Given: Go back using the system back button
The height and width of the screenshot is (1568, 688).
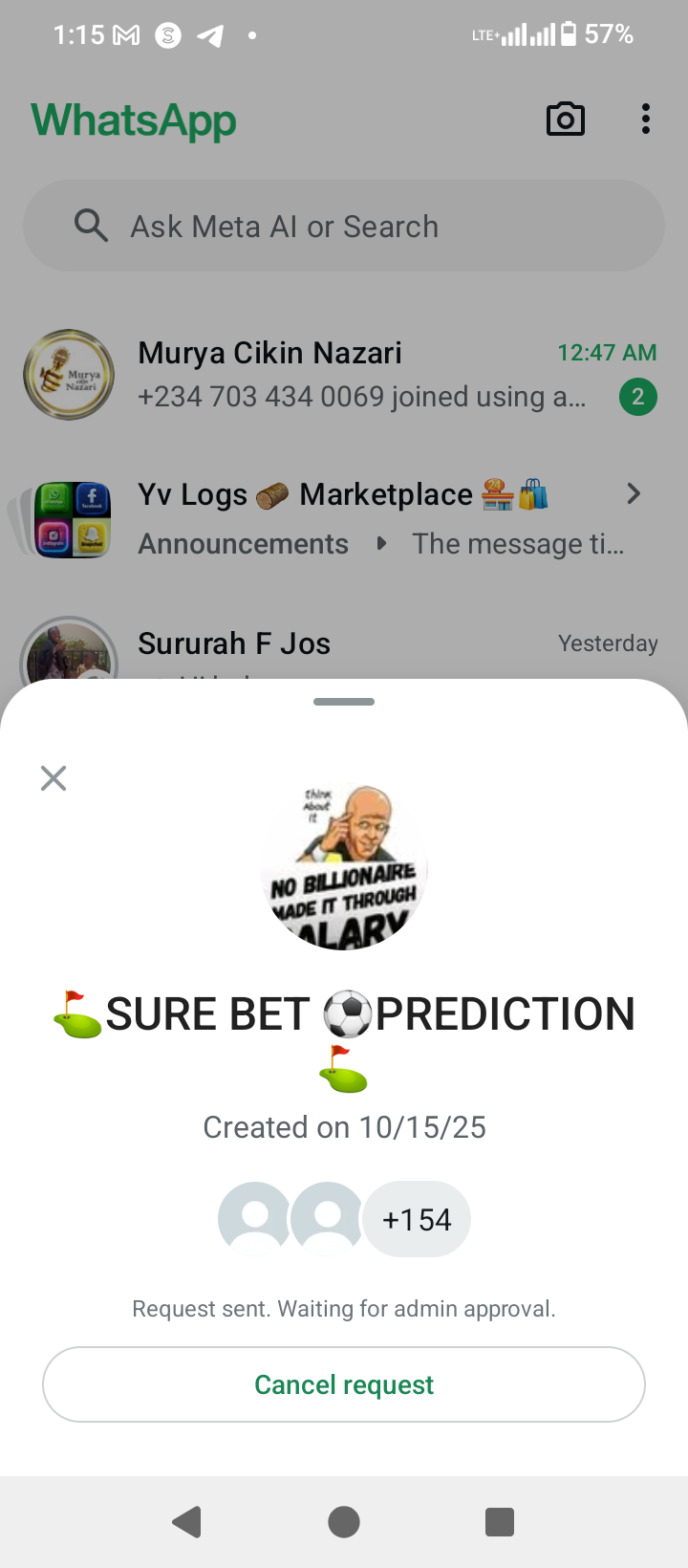Looking at the screenshot, I should pyautogui.click(x=187, y=1521).
